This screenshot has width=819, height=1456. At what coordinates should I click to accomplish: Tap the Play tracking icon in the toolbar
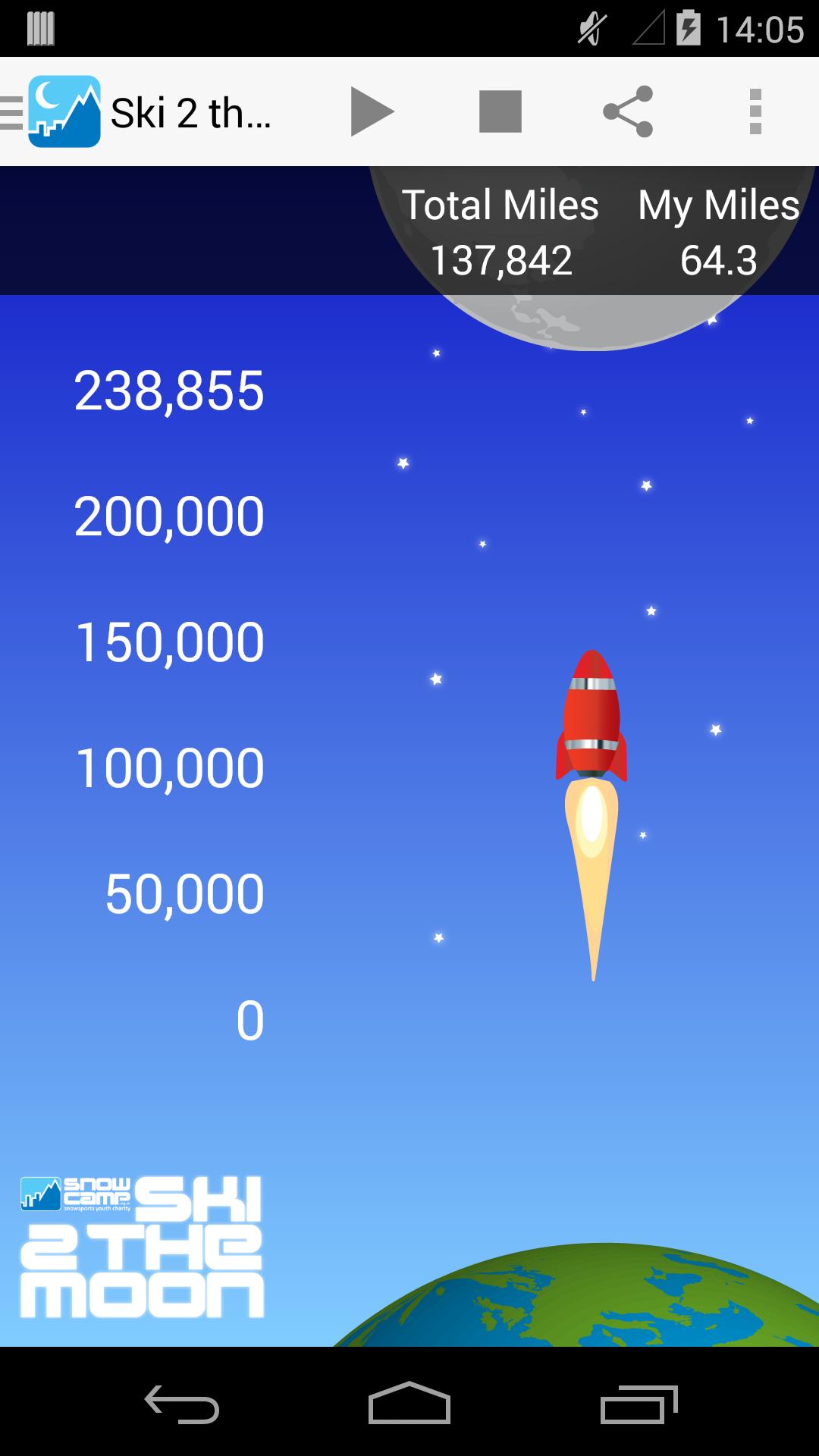click(371, 111)
